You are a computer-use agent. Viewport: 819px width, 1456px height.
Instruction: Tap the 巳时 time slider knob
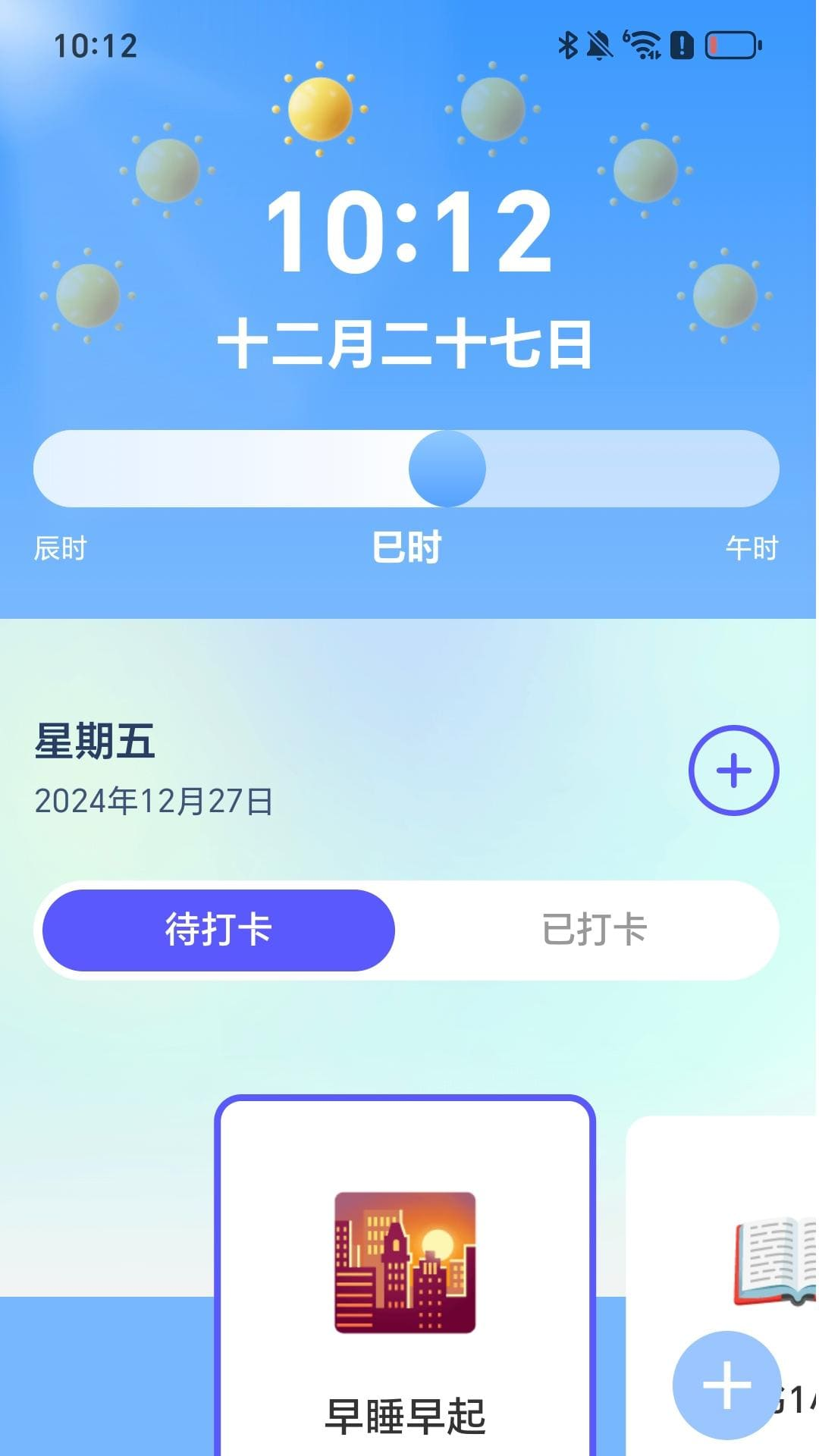447,469
